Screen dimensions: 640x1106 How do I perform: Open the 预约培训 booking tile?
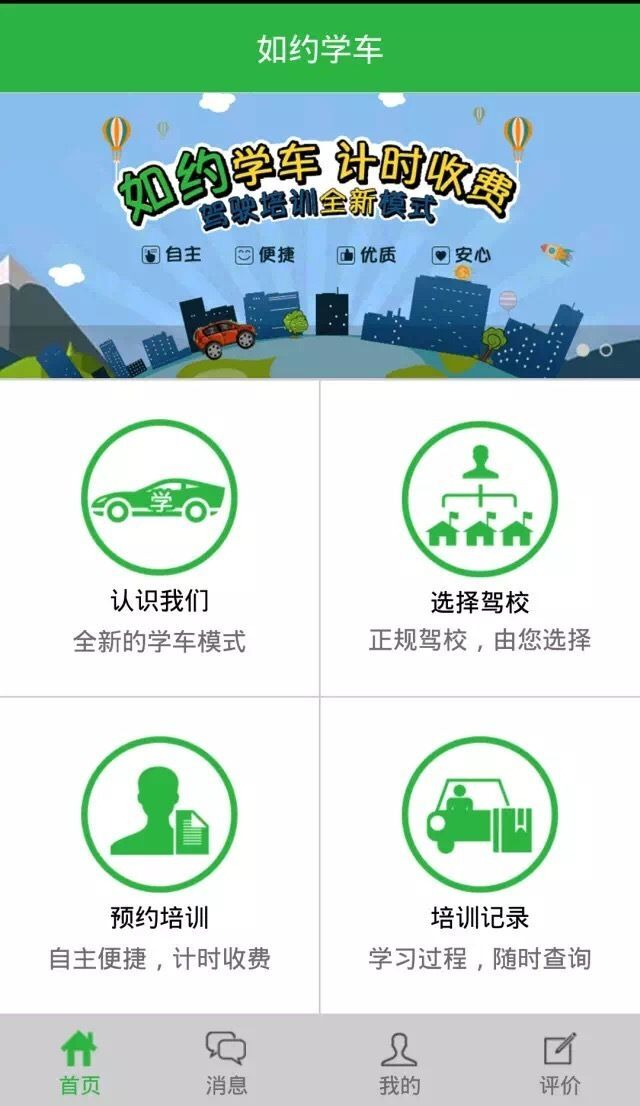point(159,855)
